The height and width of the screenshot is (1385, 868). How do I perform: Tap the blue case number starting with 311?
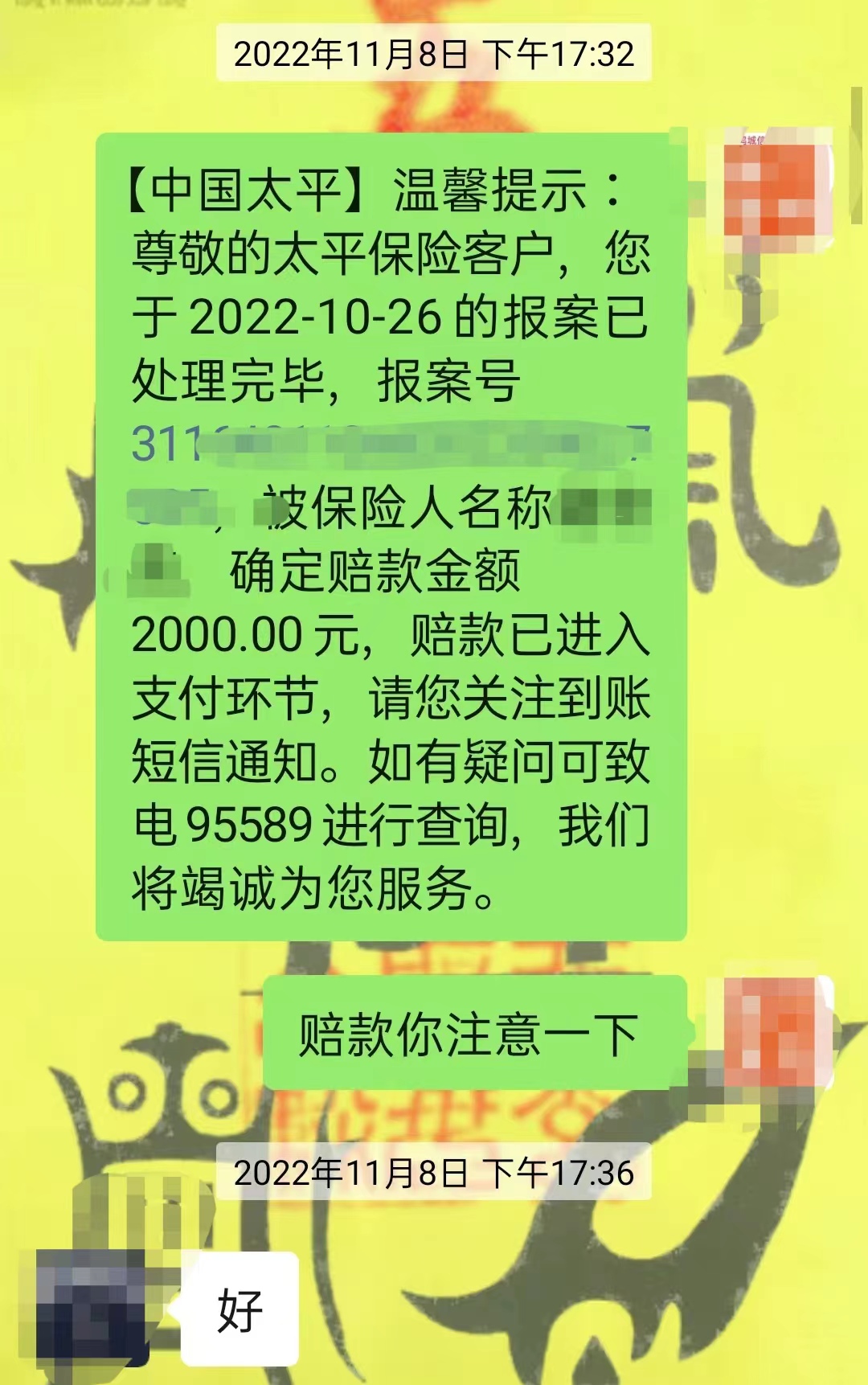[386, 444]
